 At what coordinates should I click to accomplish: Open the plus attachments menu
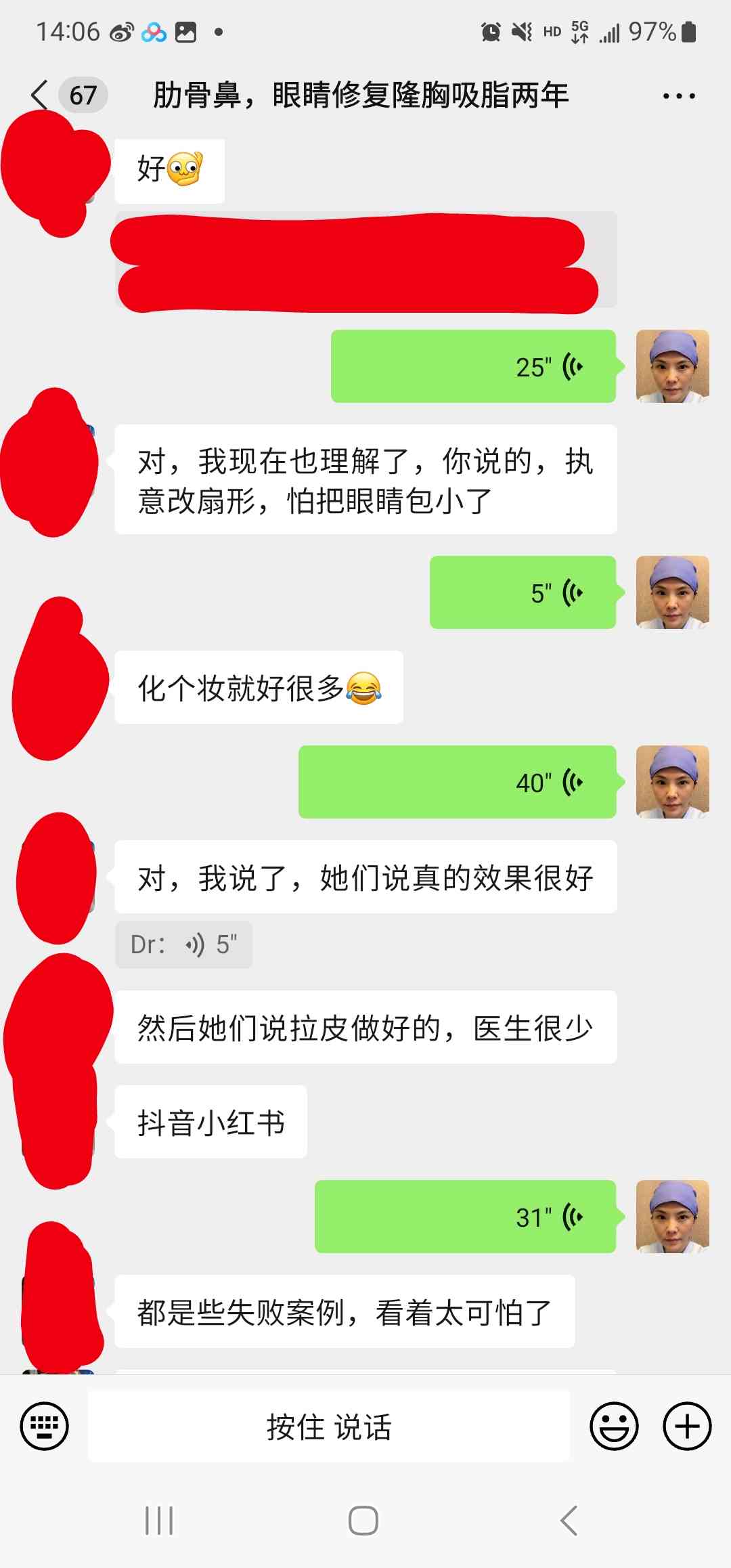click(686, 1426)
